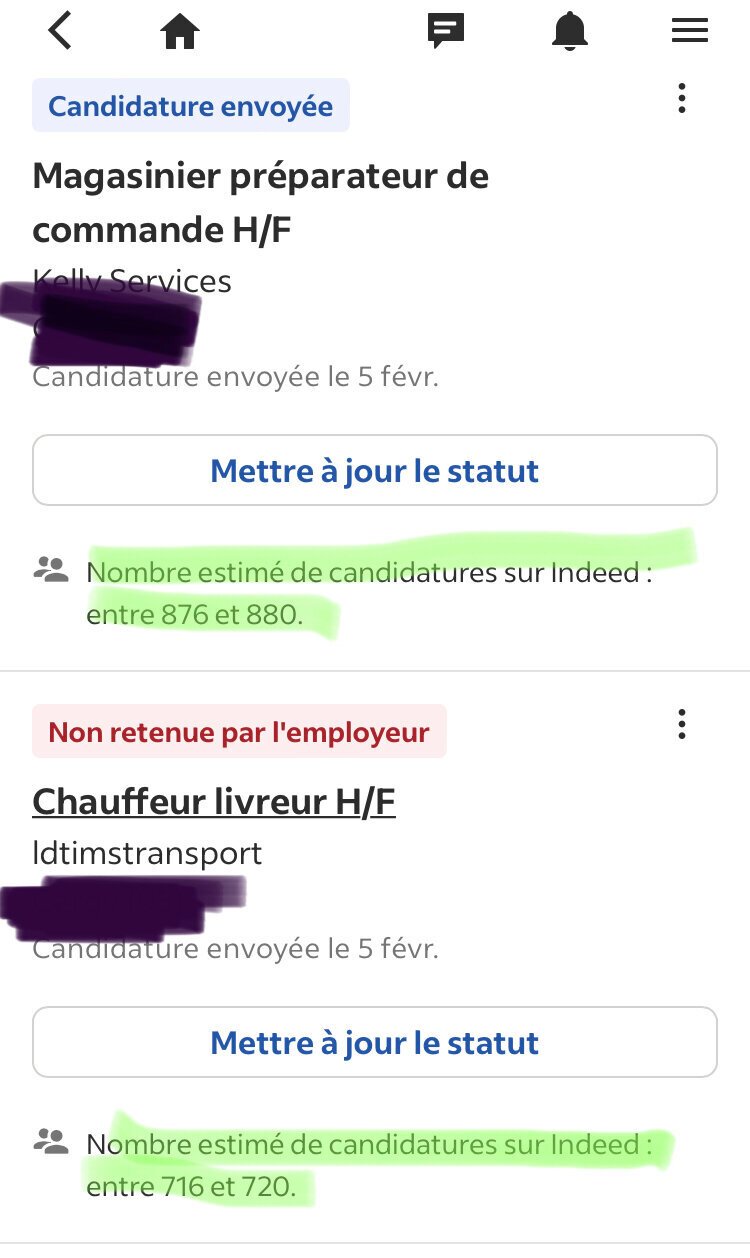Open overflow menu for Chauffeur livreur application
The width and height of the screenshot is (750, 1258).
[x=682, y=724]
